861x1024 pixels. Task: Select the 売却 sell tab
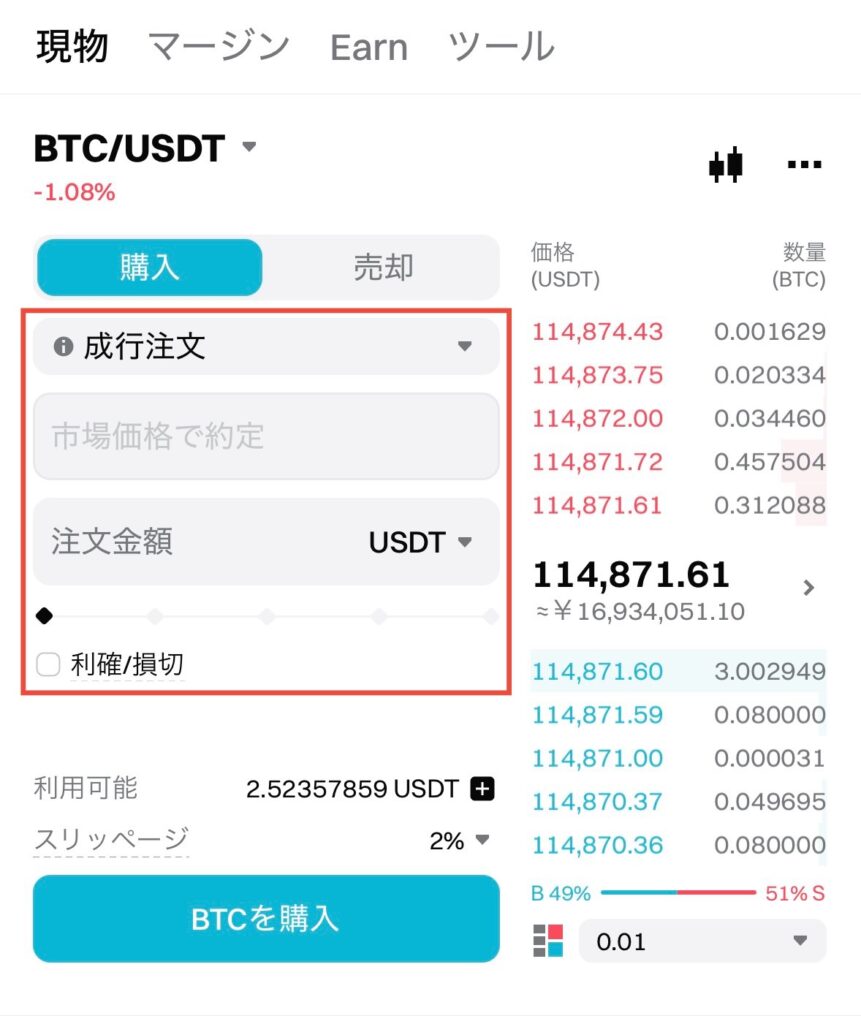point(382,267)
